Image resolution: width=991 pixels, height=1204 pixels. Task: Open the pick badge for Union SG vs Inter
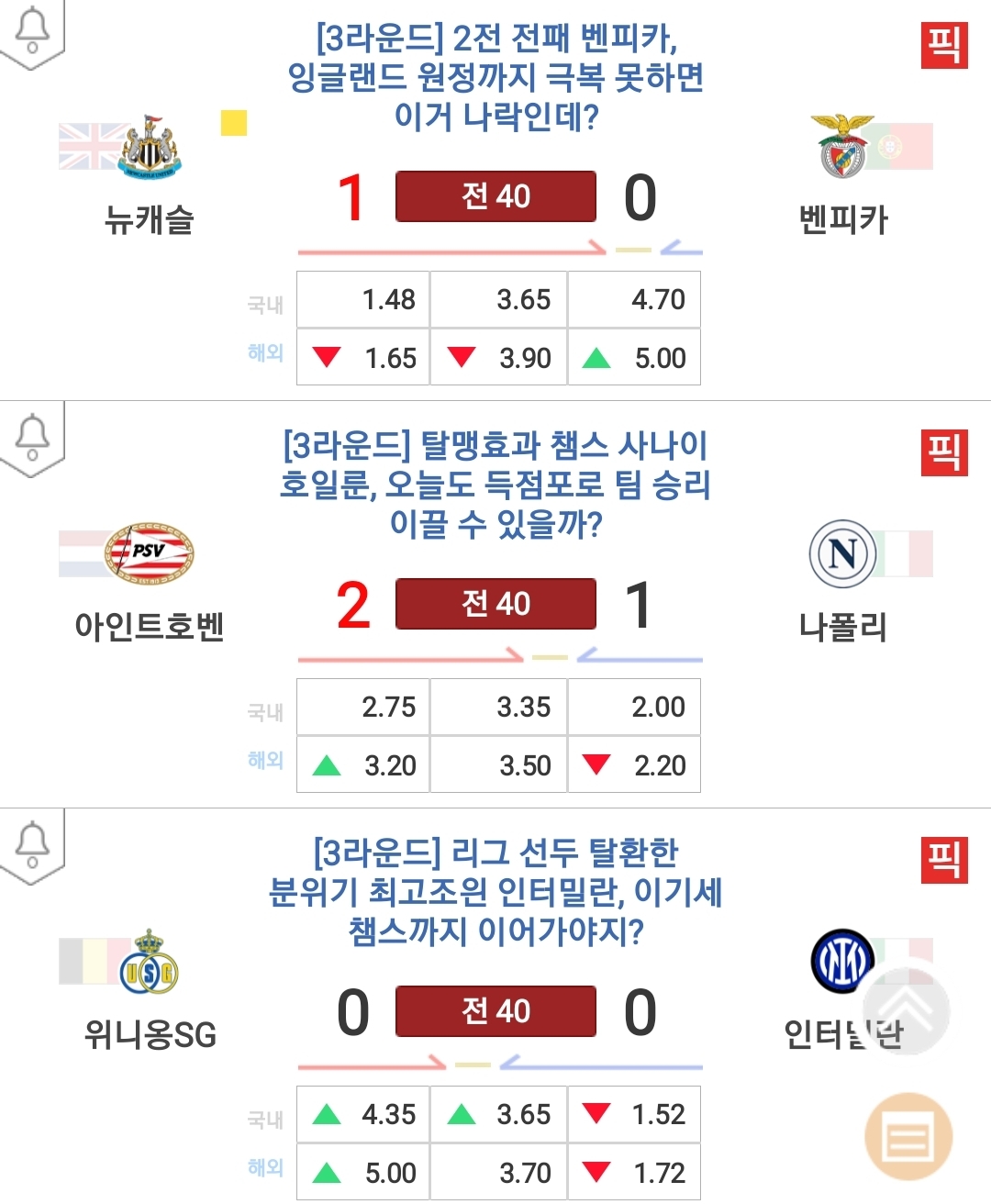944,860
